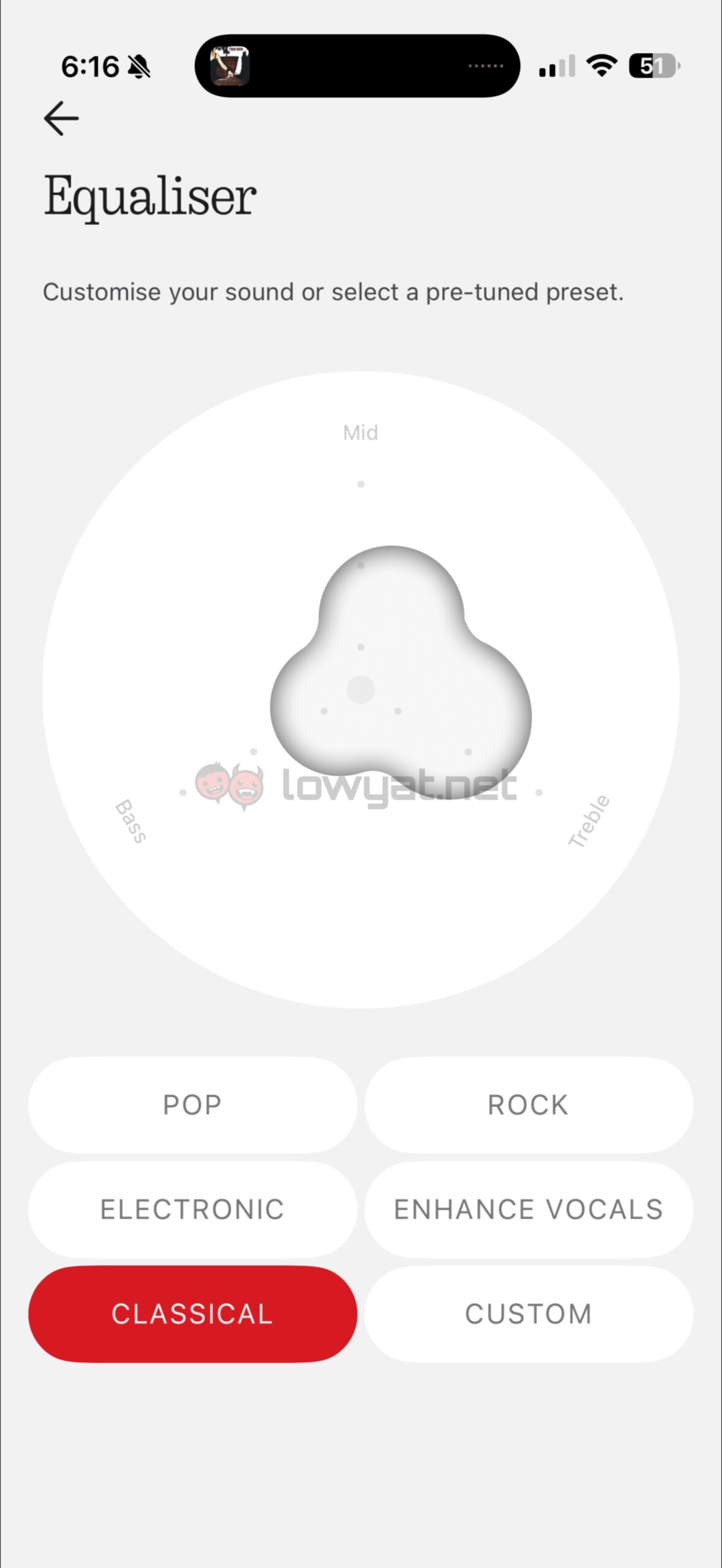Tap the CLASSICAL preset button

click(192, 1314)
